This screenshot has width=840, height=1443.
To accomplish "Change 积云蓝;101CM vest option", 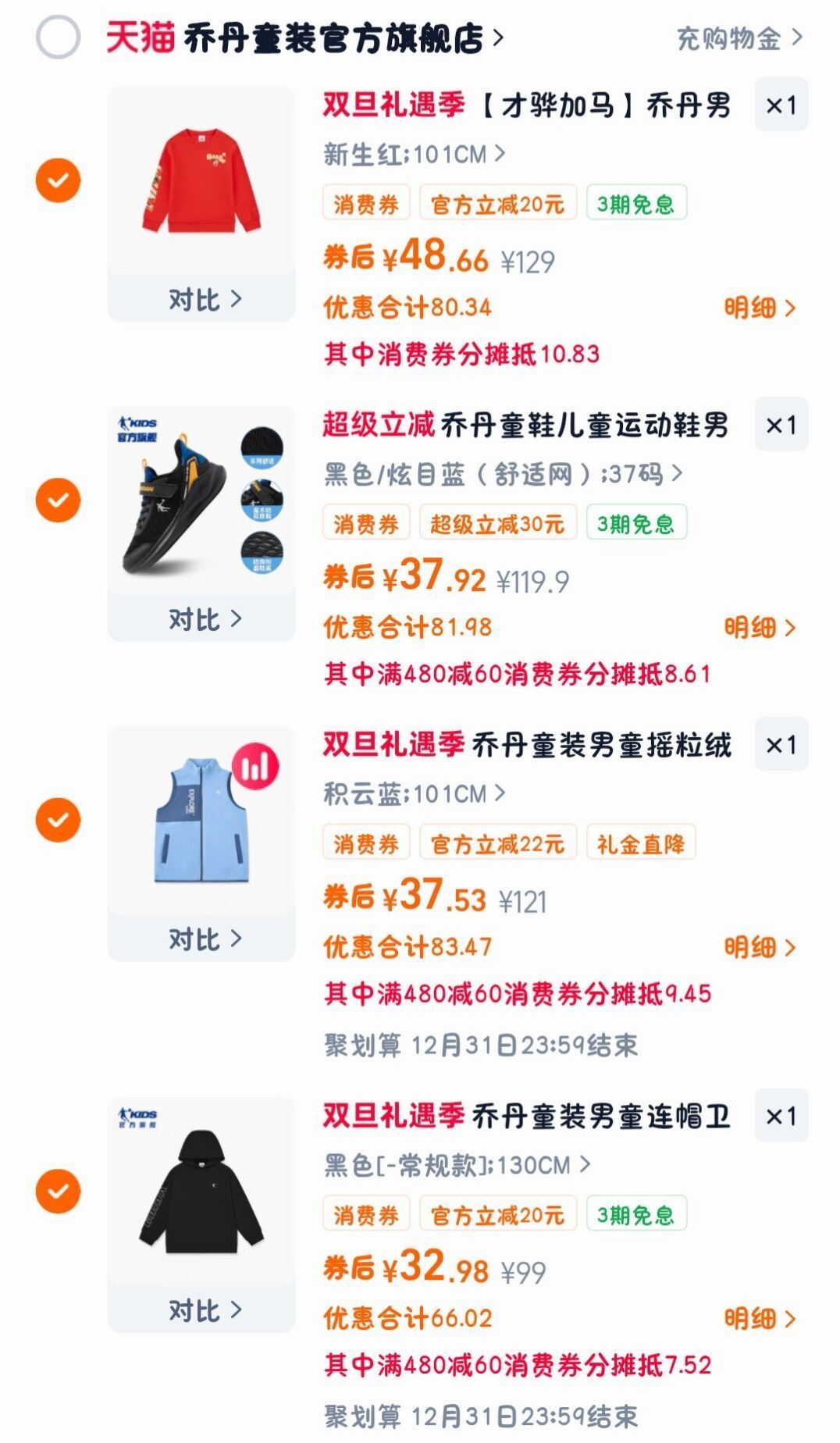I will [x=414, y=794].
